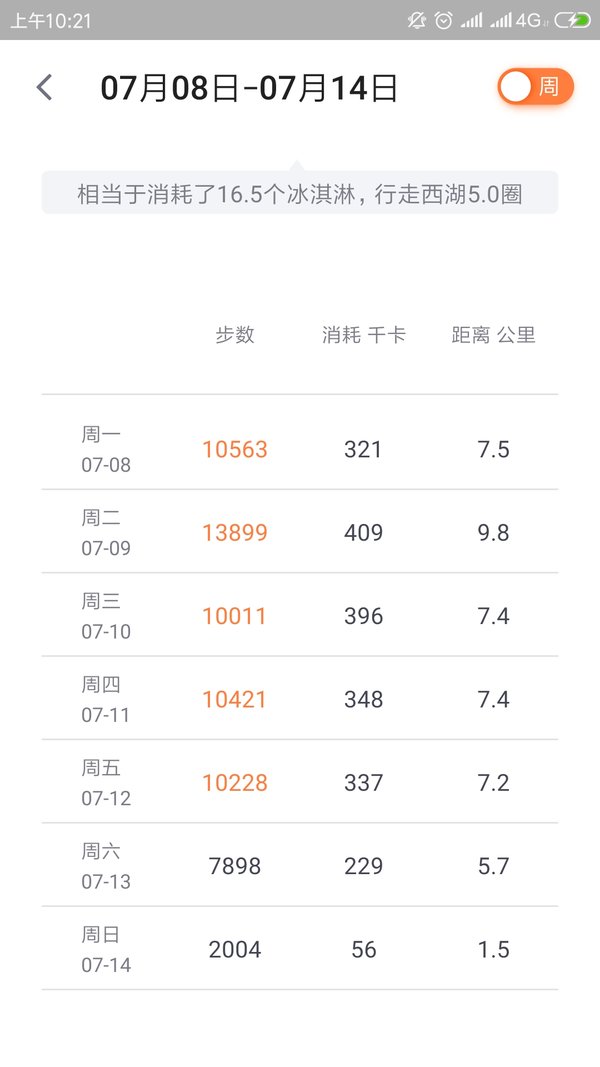
Task: Go back using the back arrow
Action: pyautogui.click(x=44, y=88)
